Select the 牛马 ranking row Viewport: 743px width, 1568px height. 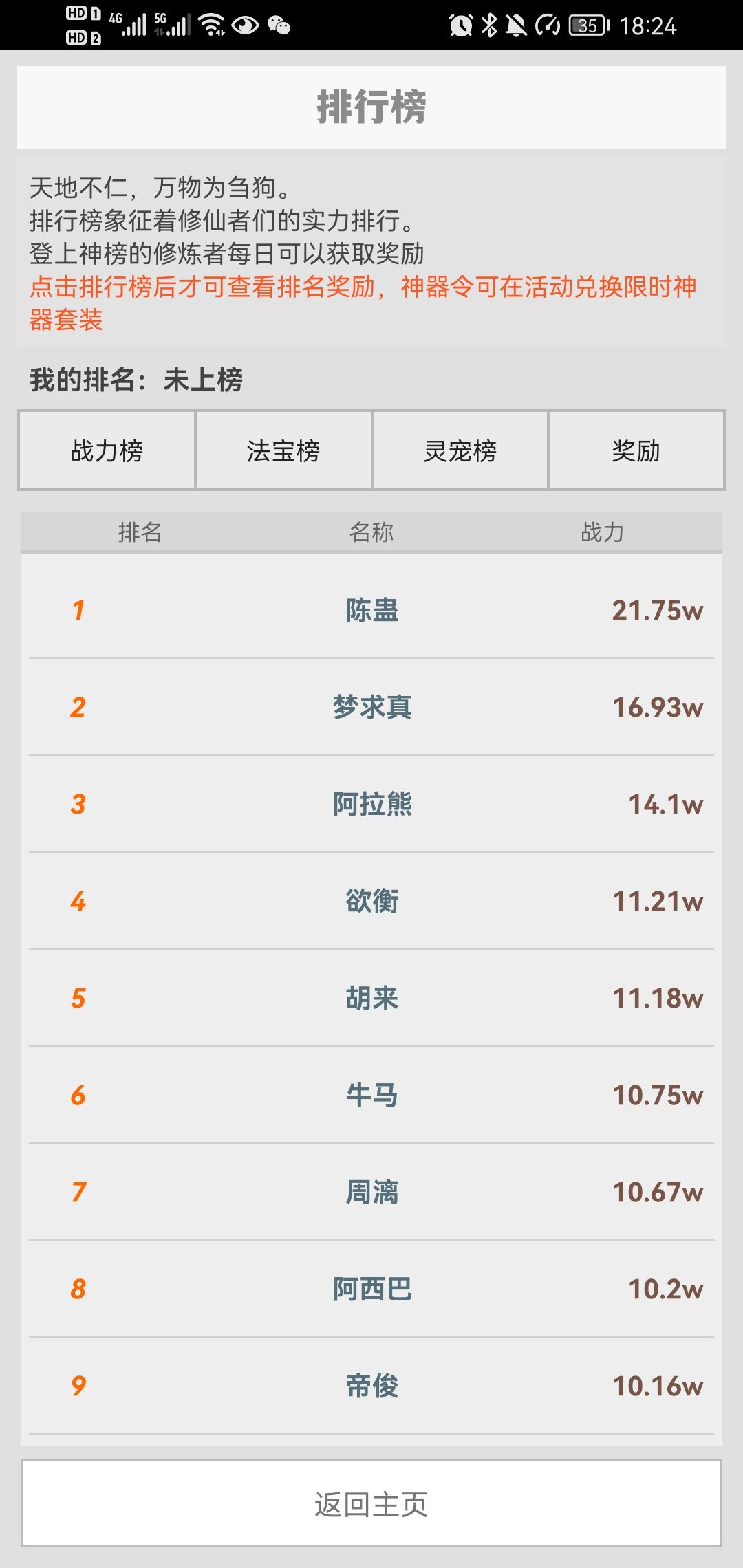pyautogui.click(x=371, y=1095)
